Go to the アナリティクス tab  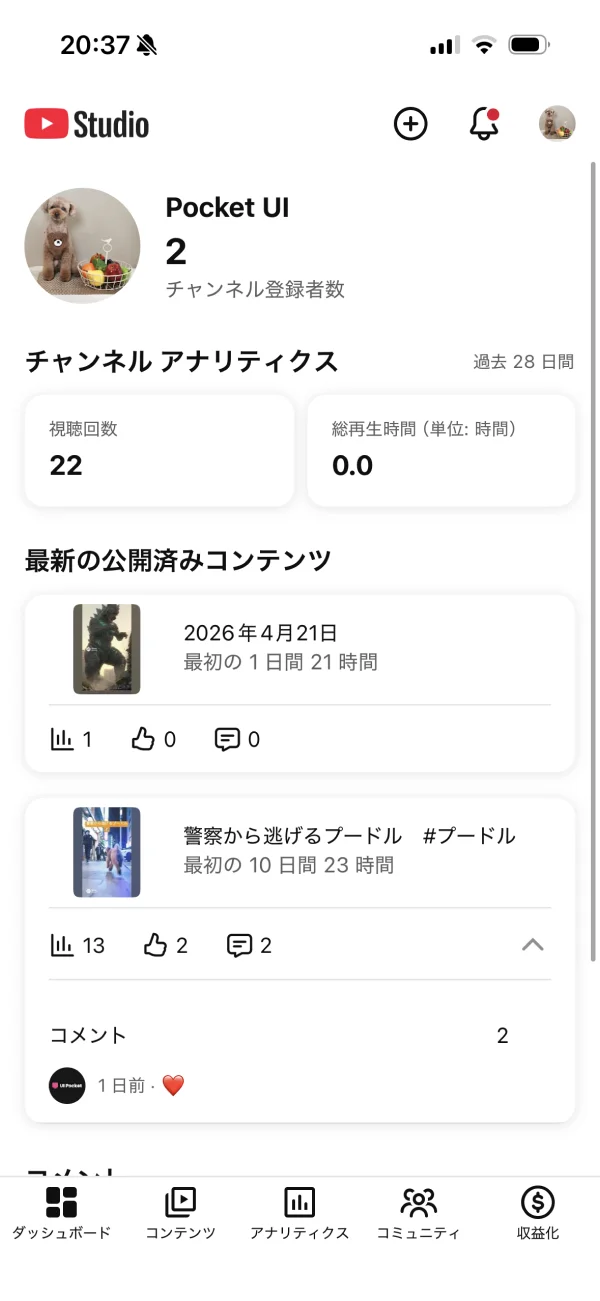coord(299,1213)
